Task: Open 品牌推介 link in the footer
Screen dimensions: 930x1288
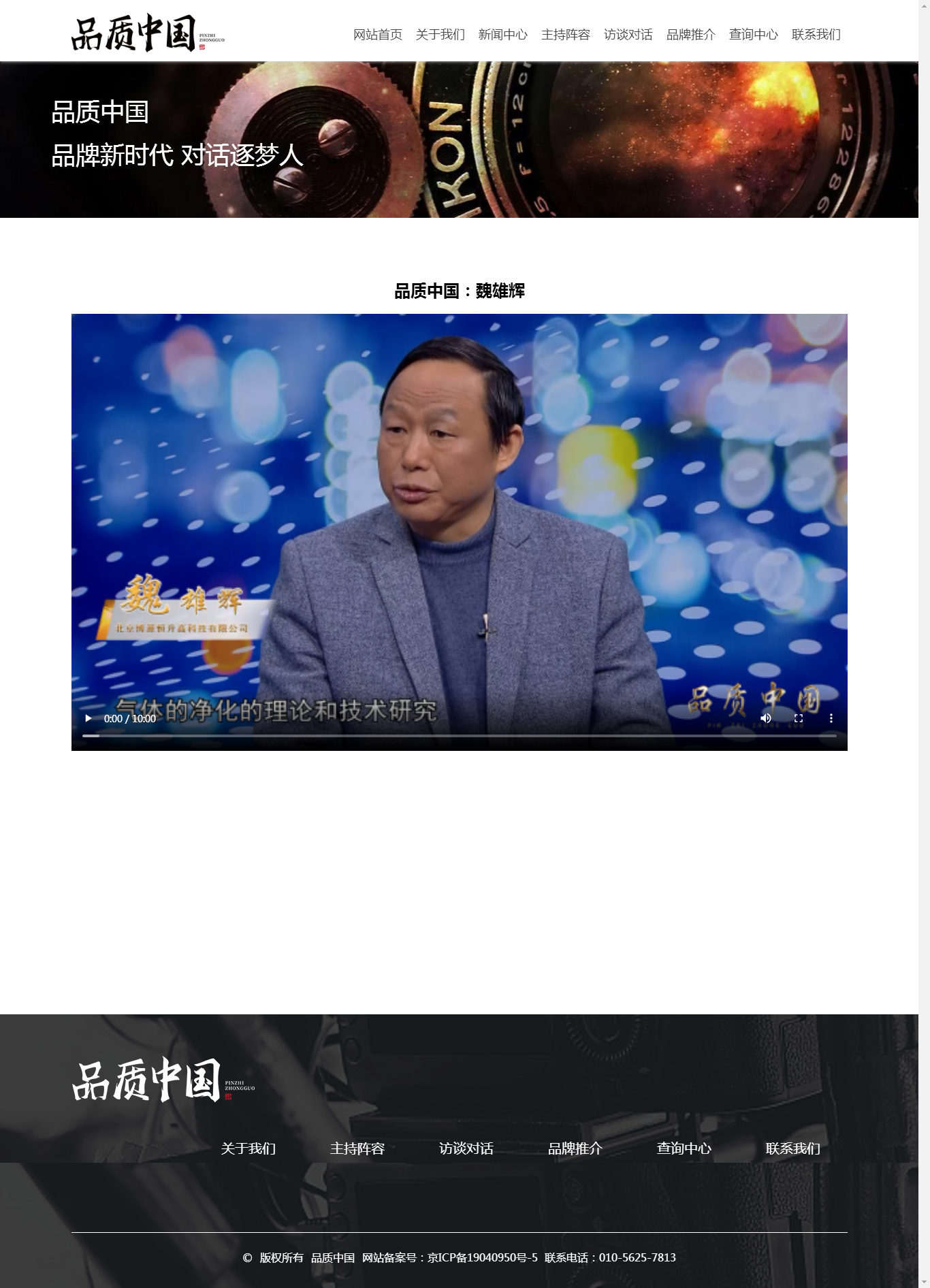Action: [x=575, y=1148]
